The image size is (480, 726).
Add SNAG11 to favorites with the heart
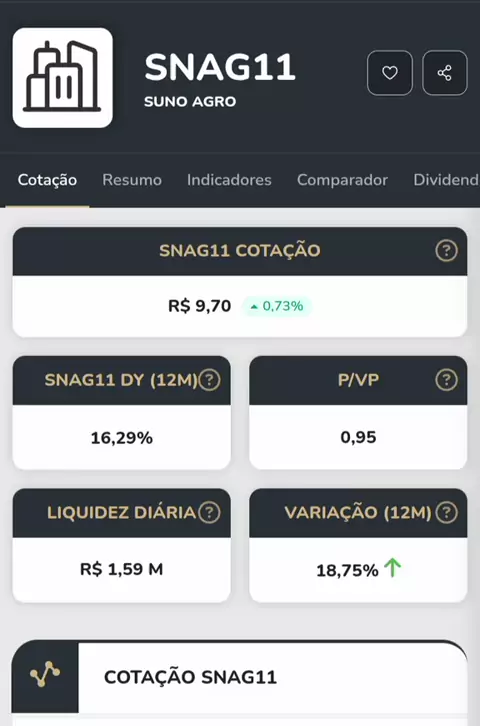(390, 73)
